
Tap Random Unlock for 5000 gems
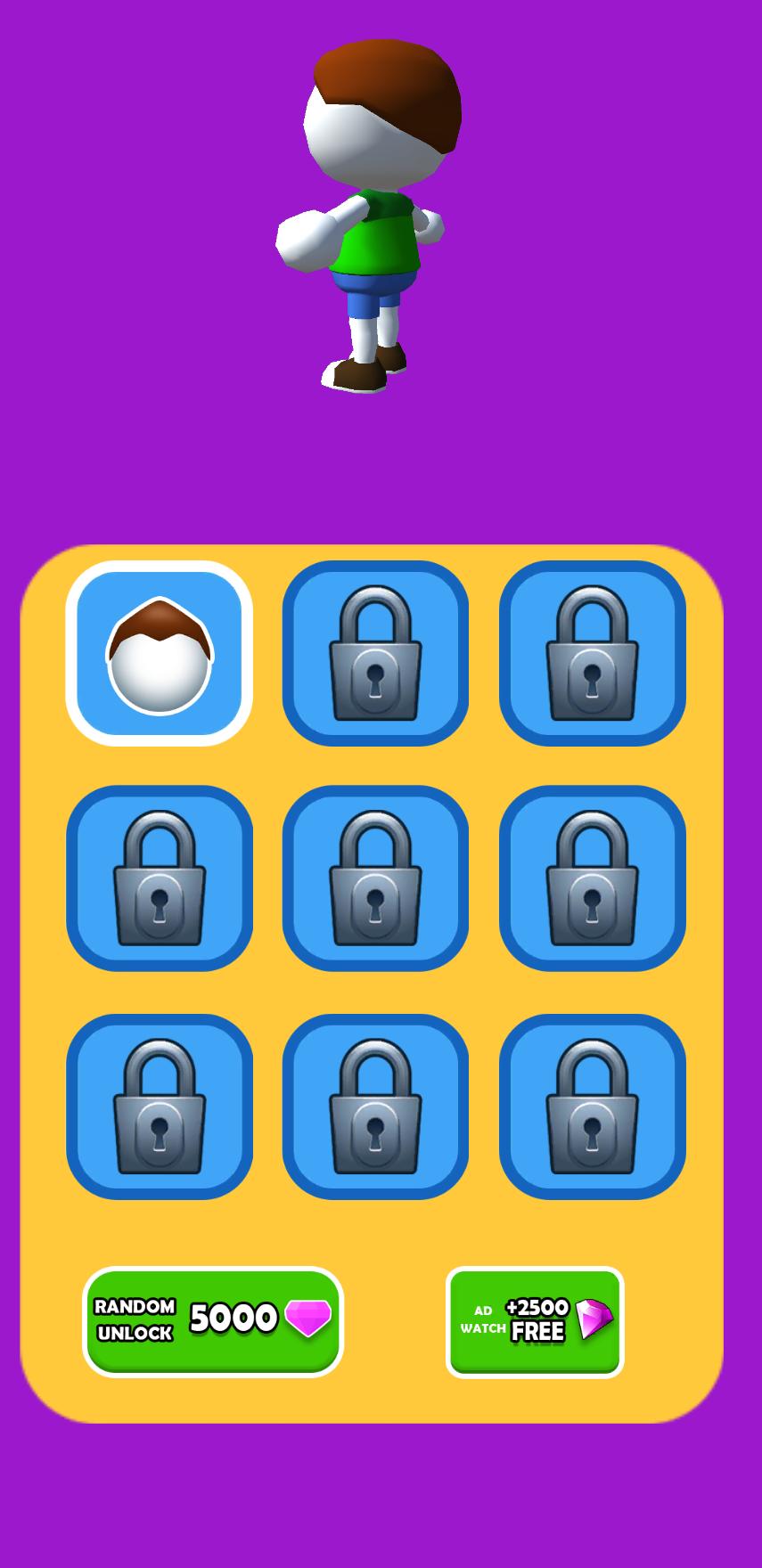point(213,1320)
